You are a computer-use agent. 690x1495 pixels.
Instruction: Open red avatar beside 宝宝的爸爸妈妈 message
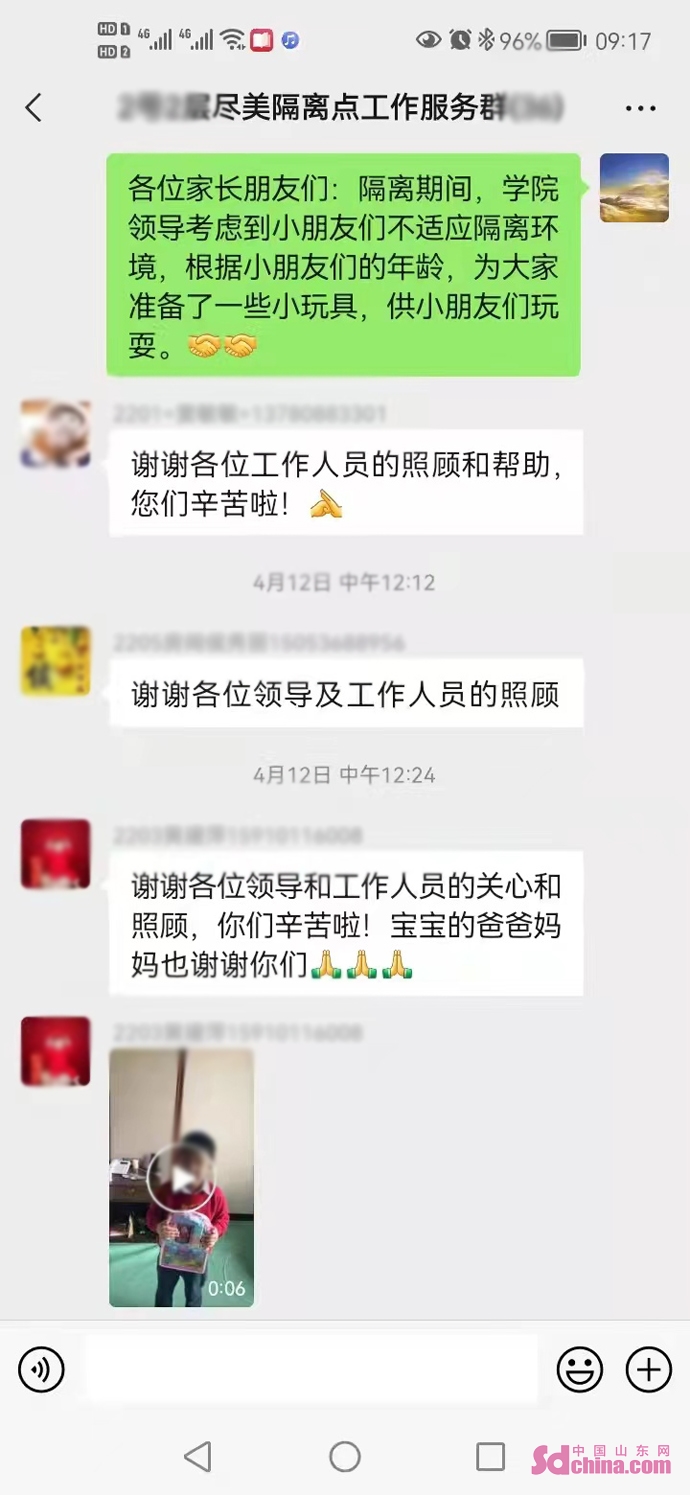coord(56,854)
